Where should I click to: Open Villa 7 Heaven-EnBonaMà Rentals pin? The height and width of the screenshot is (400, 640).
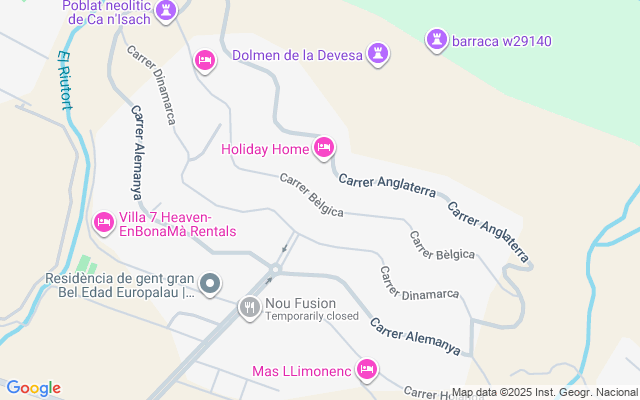104,223
